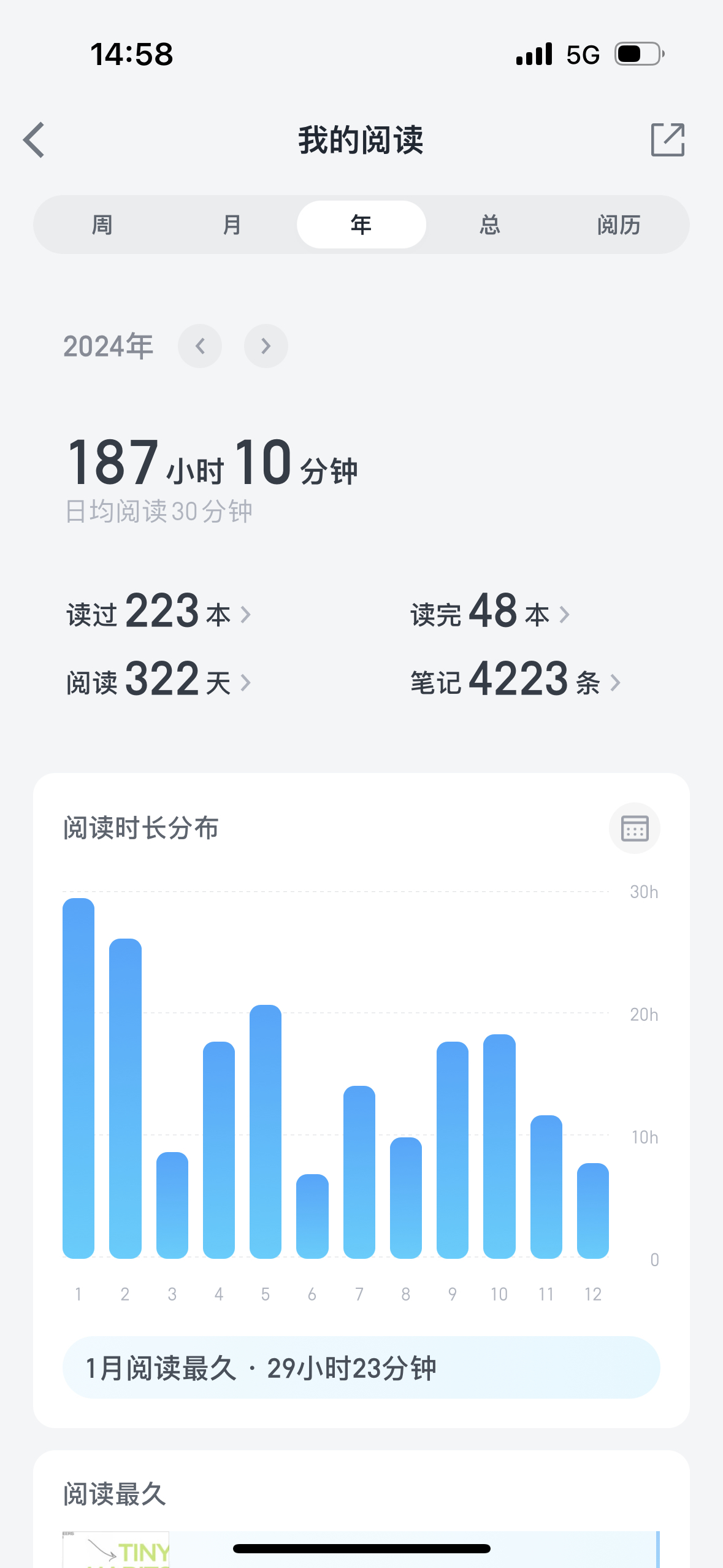Select the 年 tab
723x1568 pixels.
pyautogui.click(x=361, y=225)
